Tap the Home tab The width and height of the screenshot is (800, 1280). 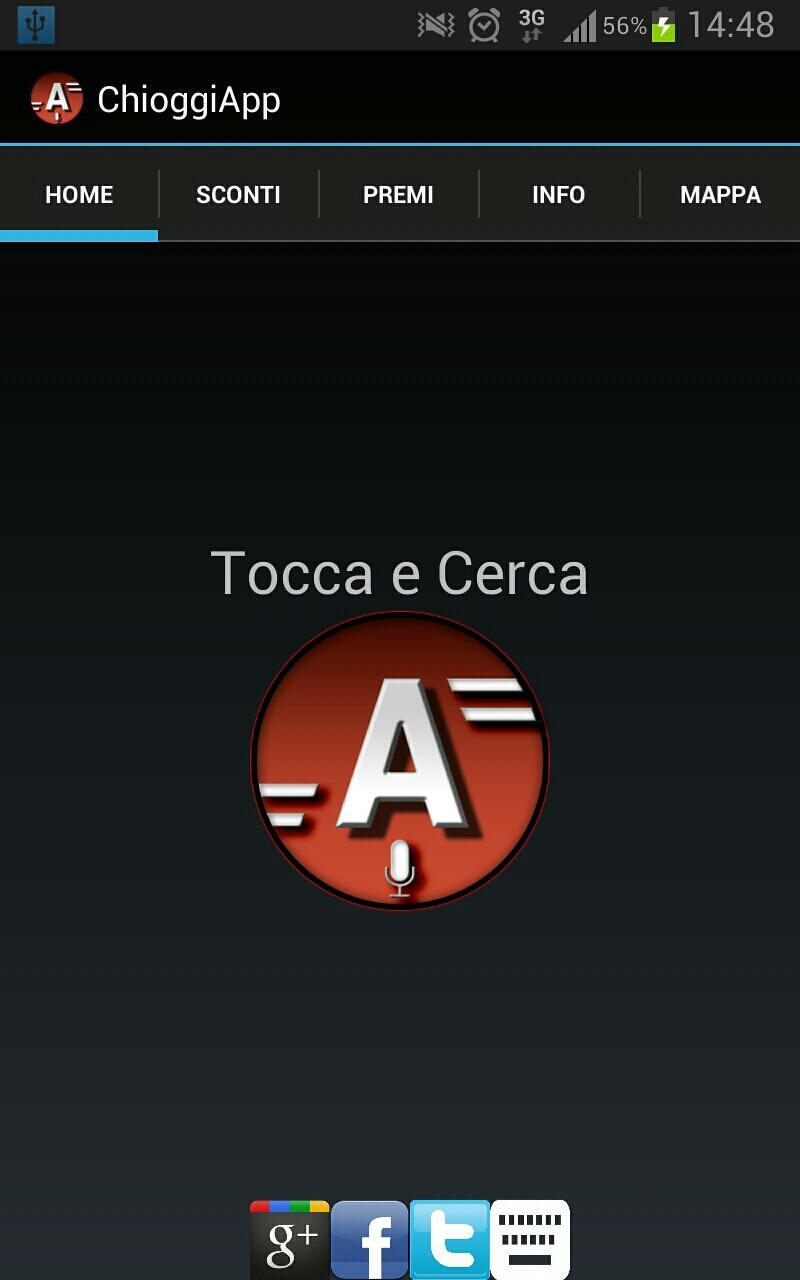(x=79, y=195)
